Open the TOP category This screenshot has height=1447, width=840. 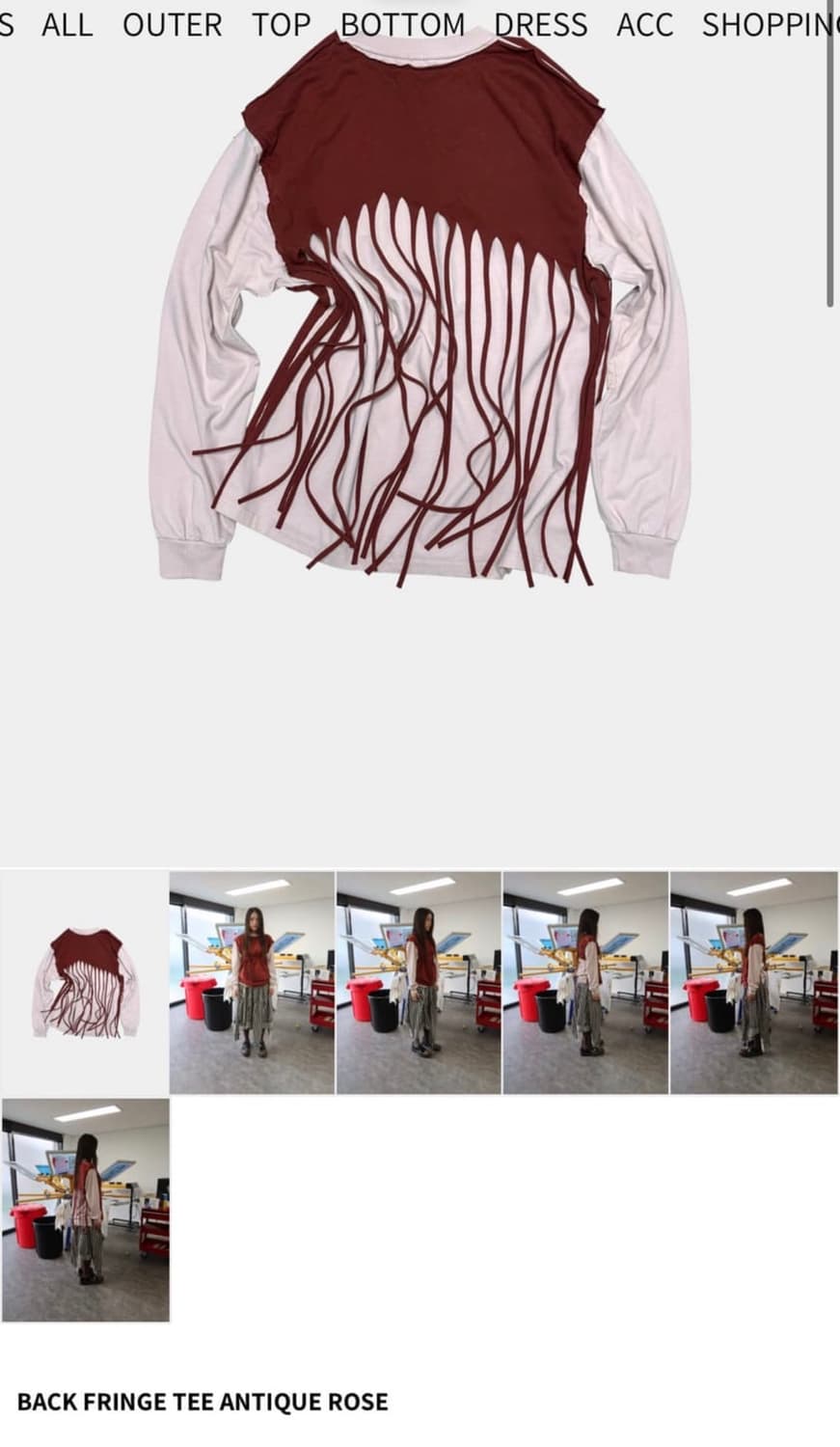(281, 25)
